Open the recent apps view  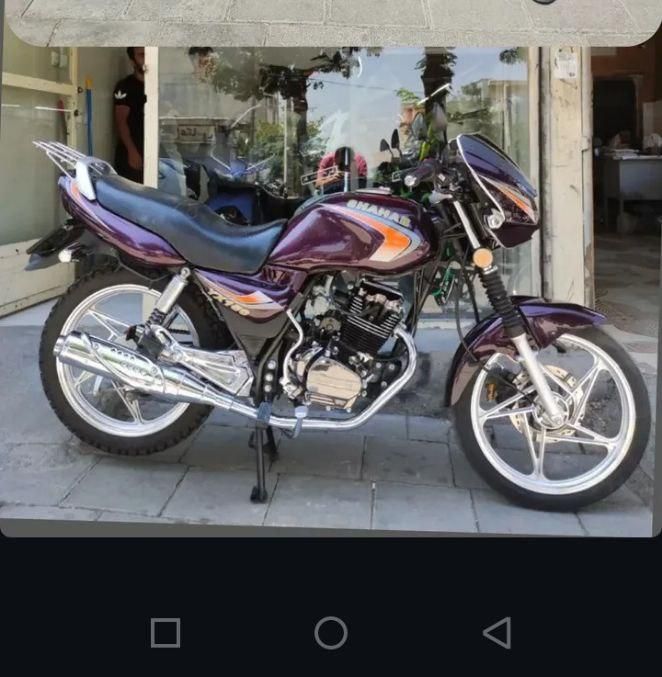pos(165,633)
